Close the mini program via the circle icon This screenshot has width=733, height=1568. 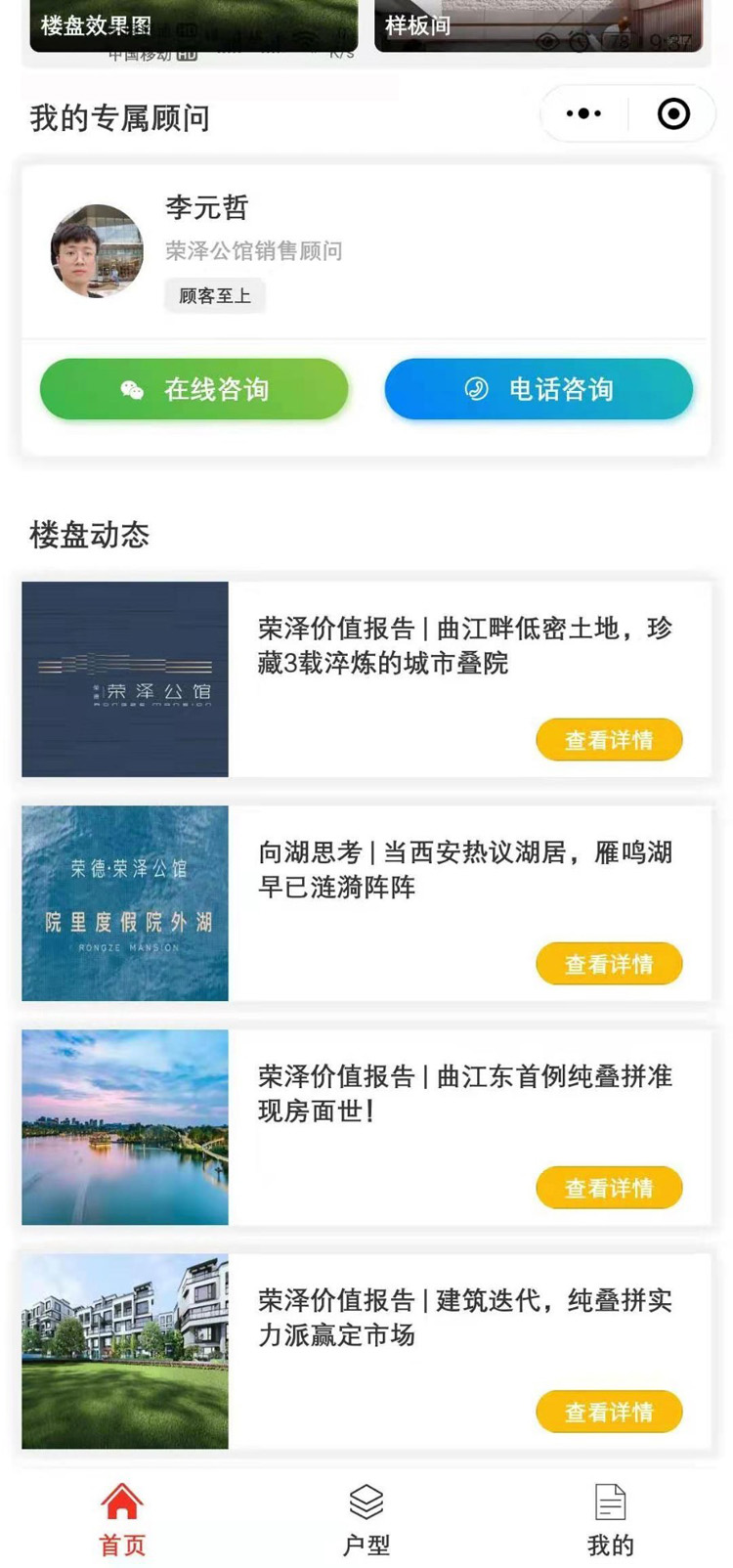673,113
